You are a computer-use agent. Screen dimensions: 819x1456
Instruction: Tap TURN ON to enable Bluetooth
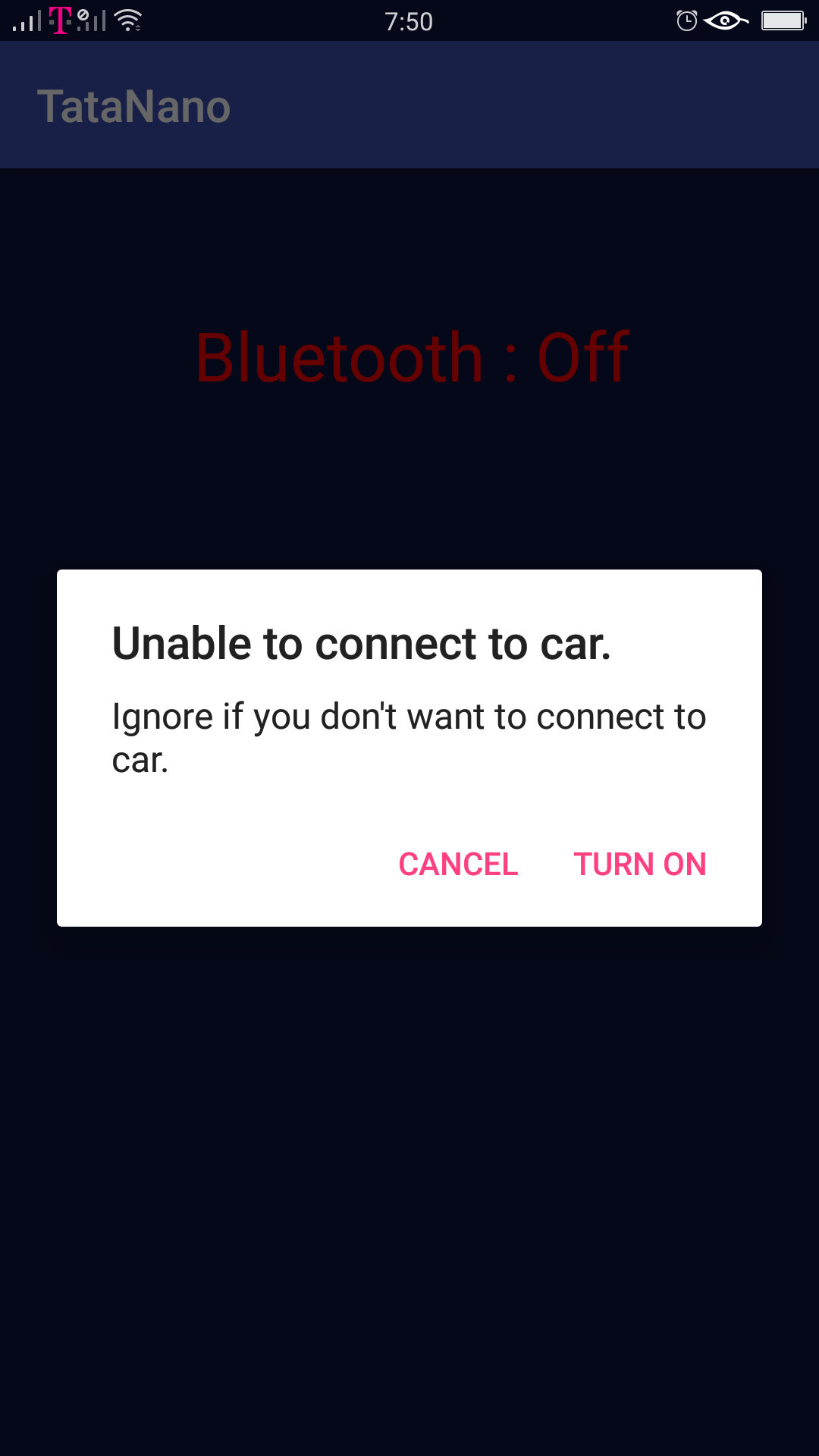click(640, 864)
